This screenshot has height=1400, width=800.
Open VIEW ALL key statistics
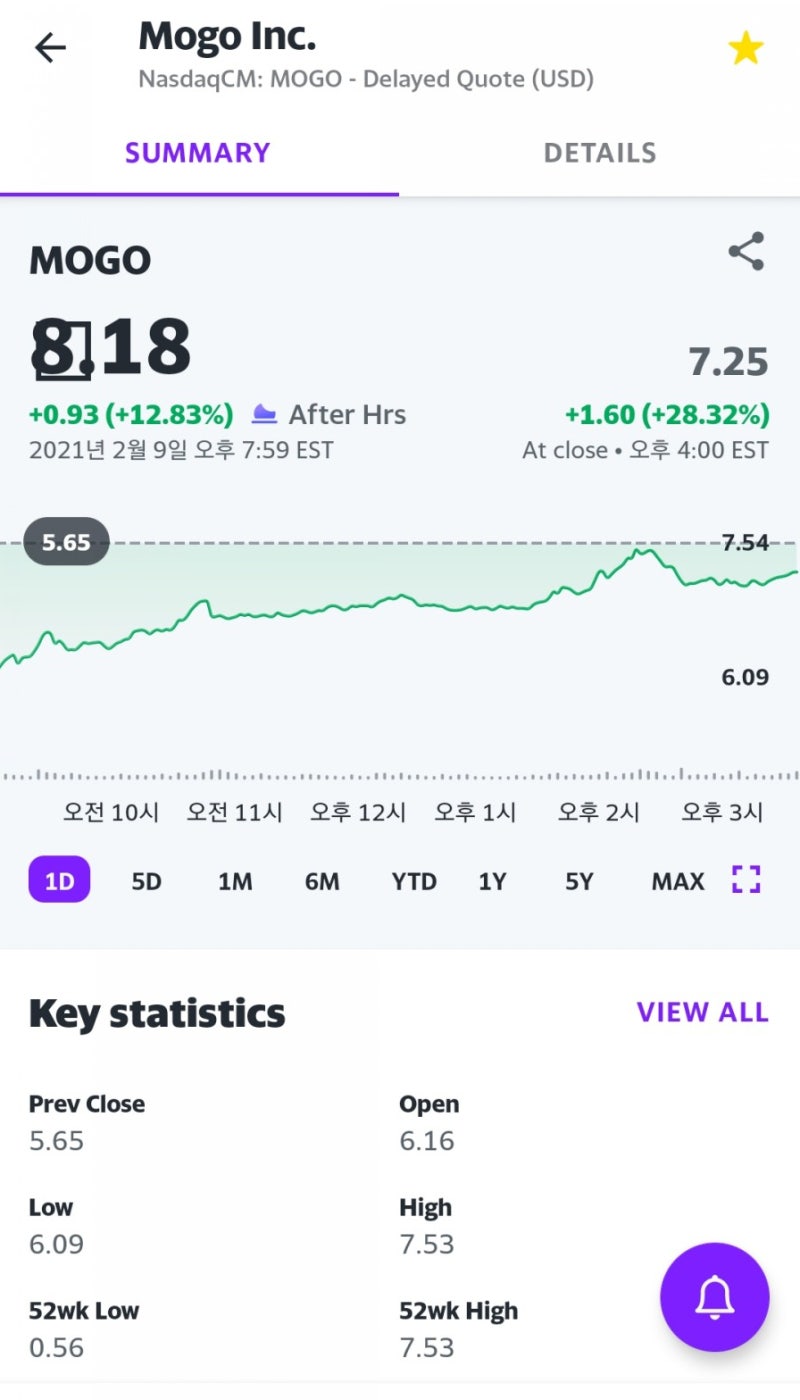coord(702,1012)
